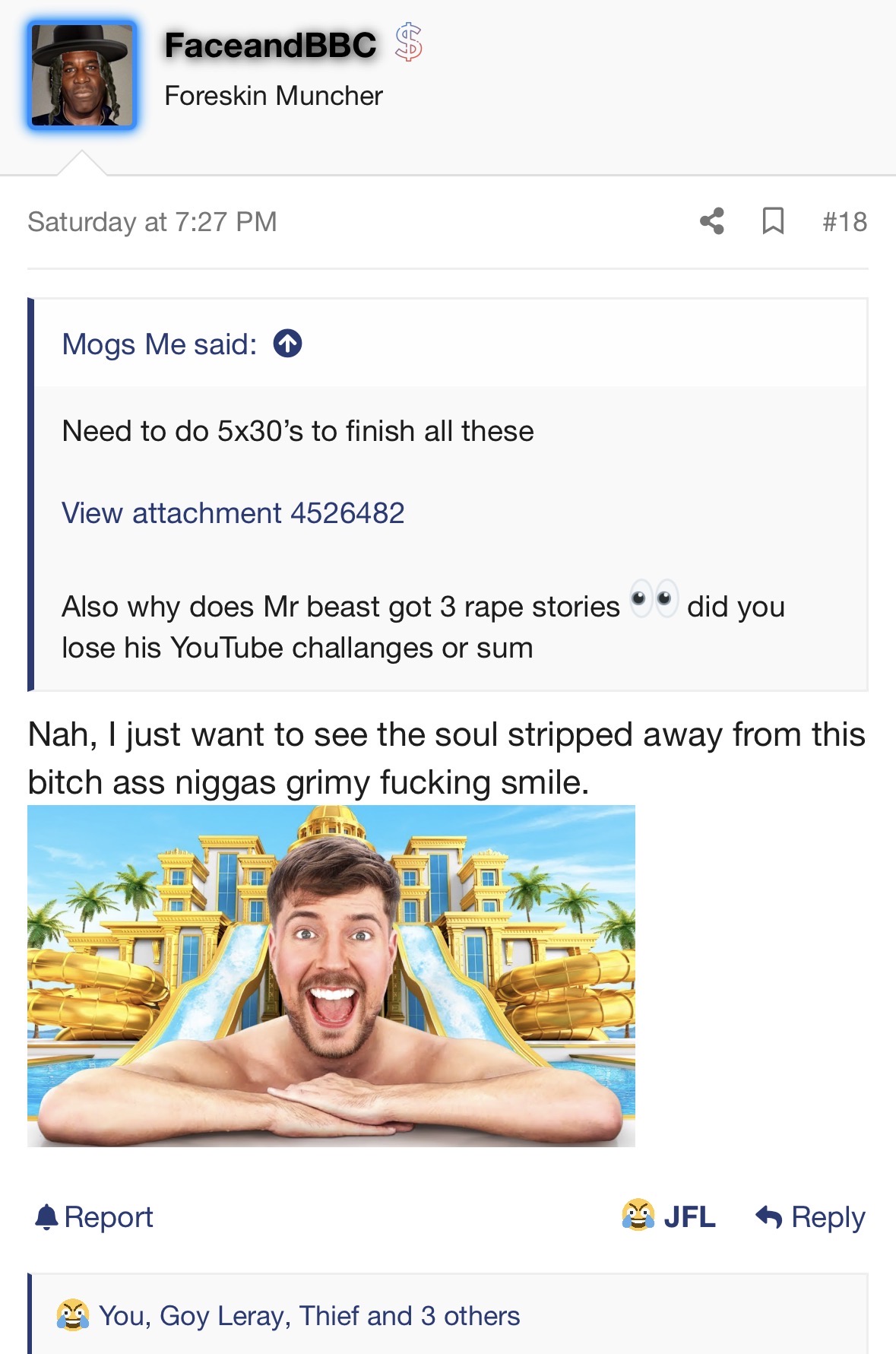Screen dimensions: 896x1354
Task: Reply to this post
Action: tap(811, 1217)
